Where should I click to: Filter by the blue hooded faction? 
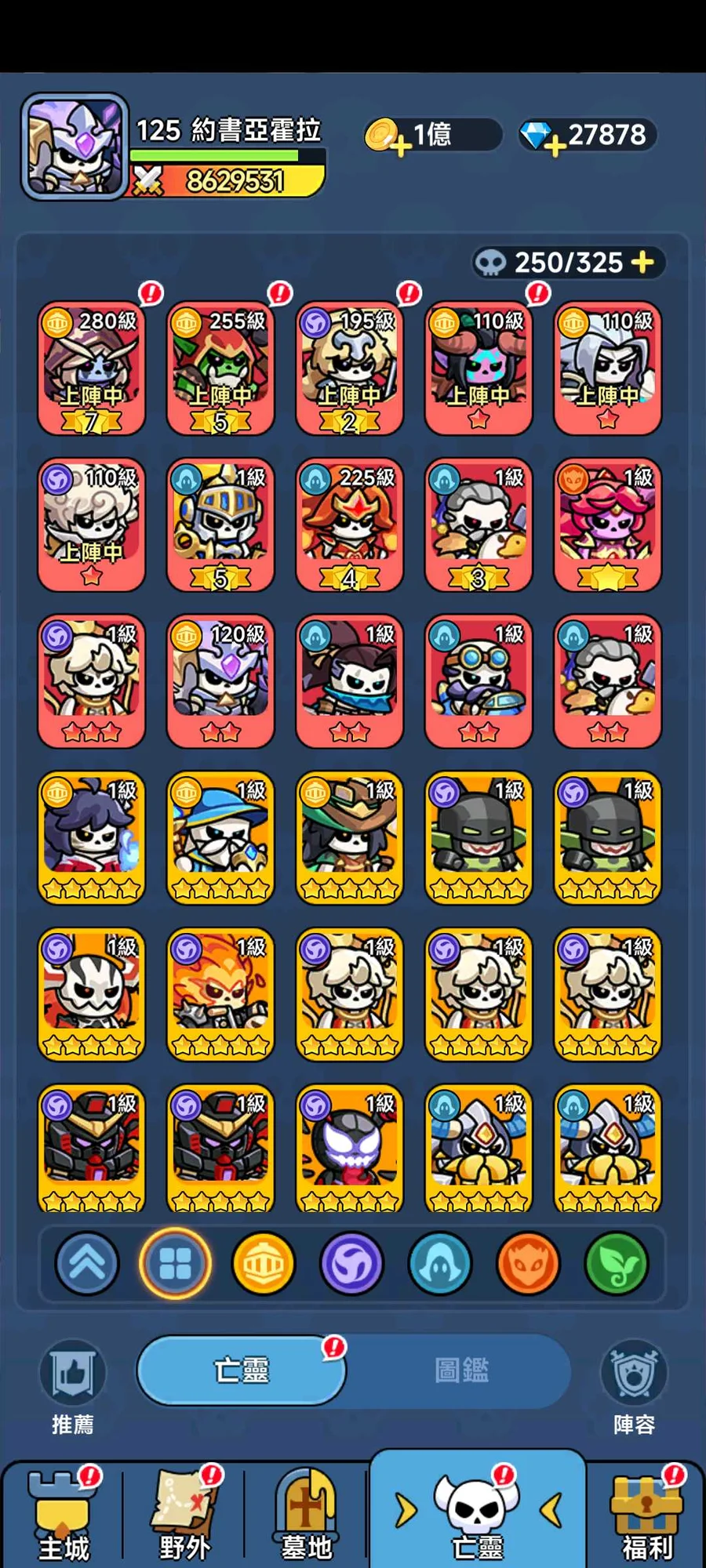(440, 1263)
